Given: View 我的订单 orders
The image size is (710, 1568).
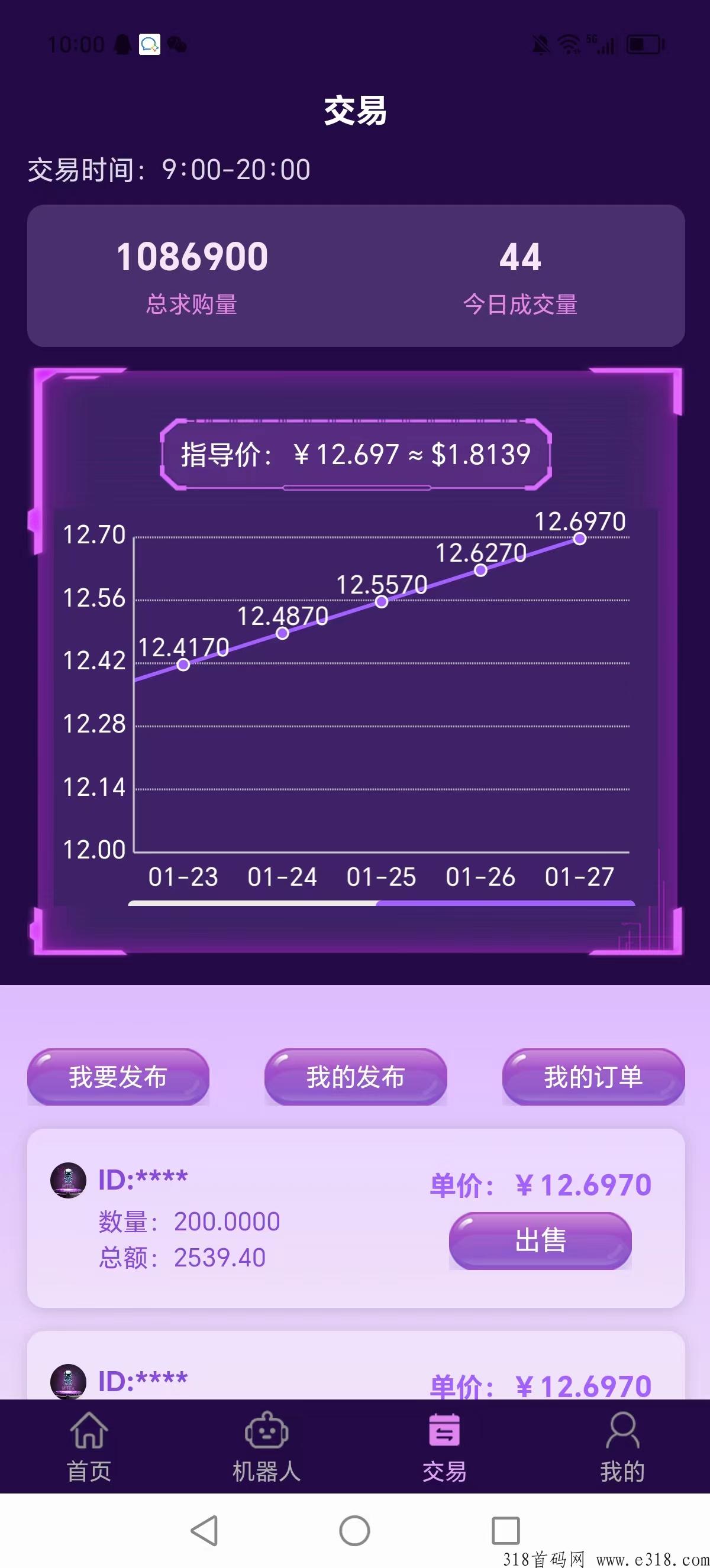Looking at the screenshot, I should pos(593,1076).
